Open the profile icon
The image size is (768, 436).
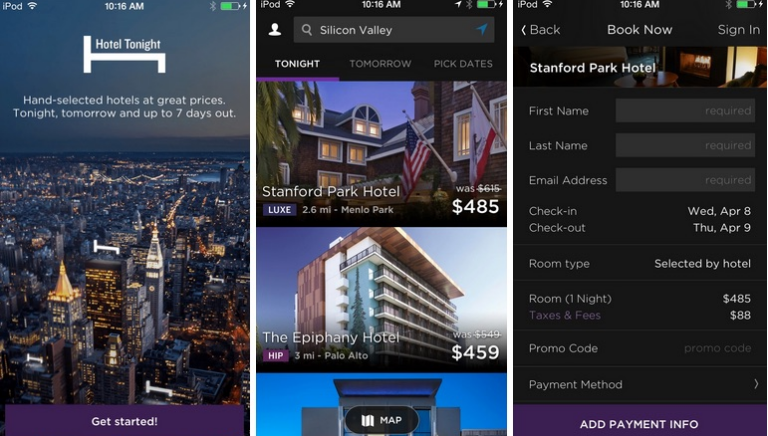point(275,30)
